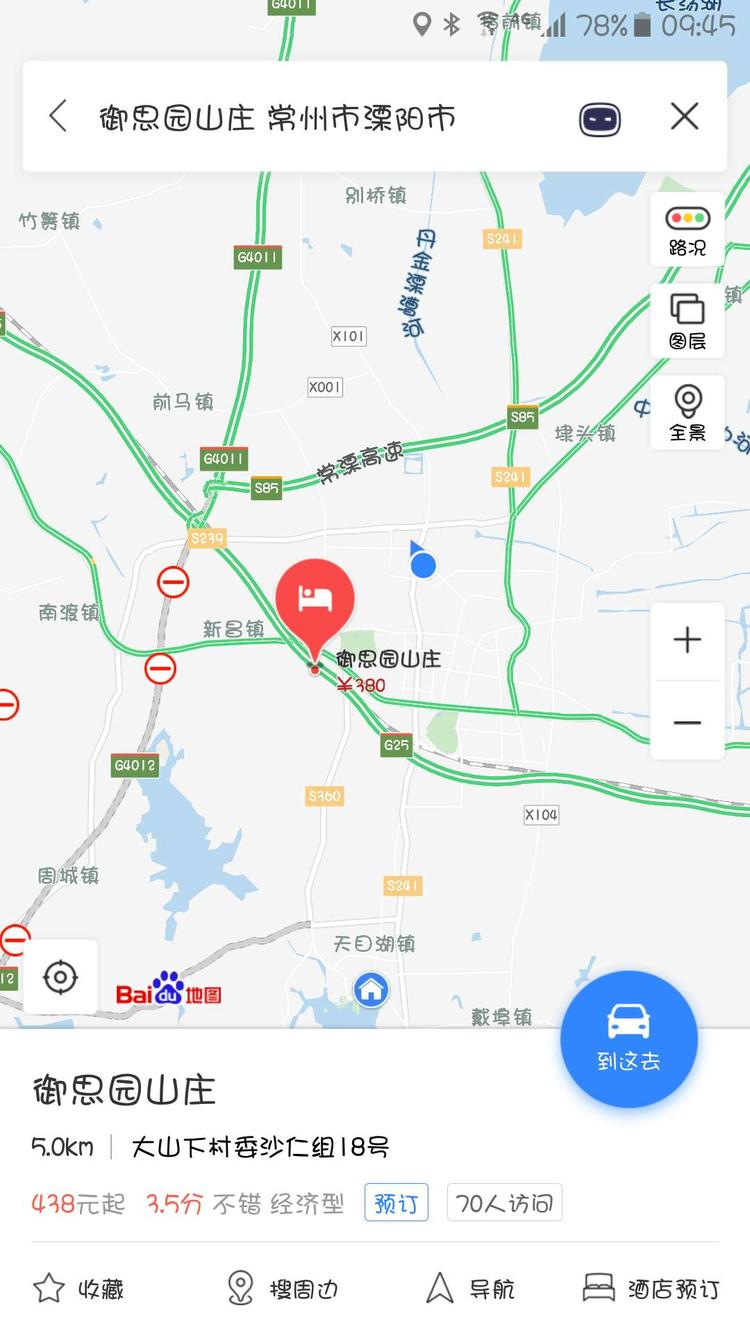Open 酒店预订 hotel booking
The width and height of the screenshot is (750, 1333).
click(x=651, y=1288)
